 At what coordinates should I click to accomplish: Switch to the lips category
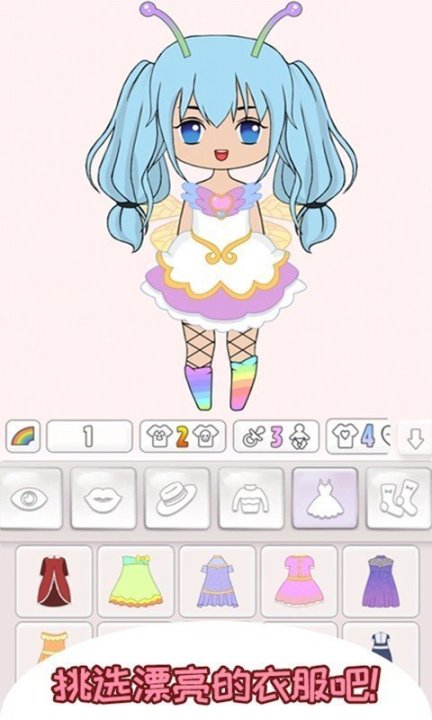103,499
